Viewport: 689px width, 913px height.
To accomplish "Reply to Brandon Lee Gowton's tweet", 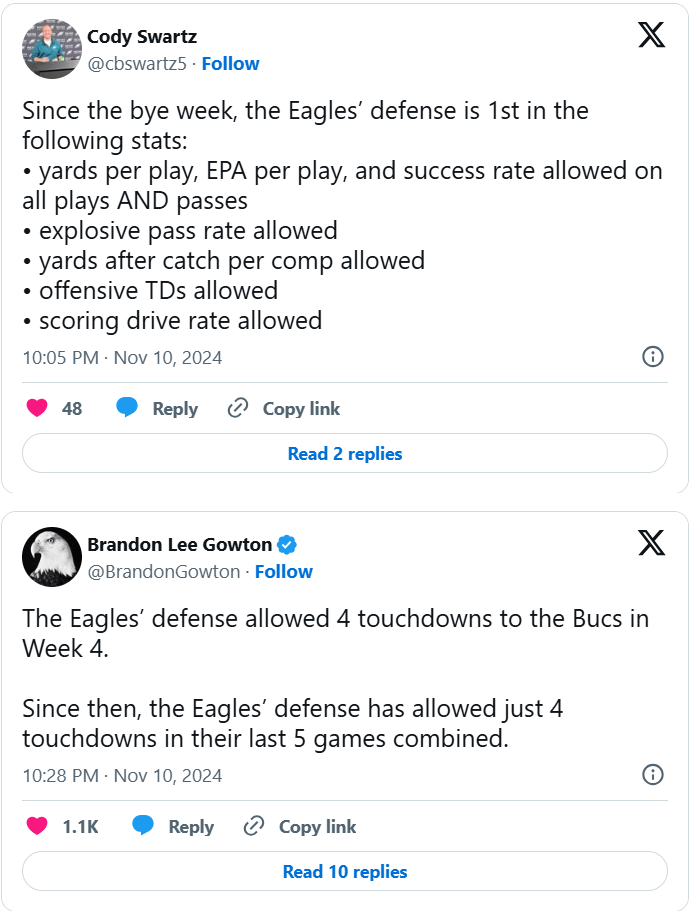I will (173, 826).
